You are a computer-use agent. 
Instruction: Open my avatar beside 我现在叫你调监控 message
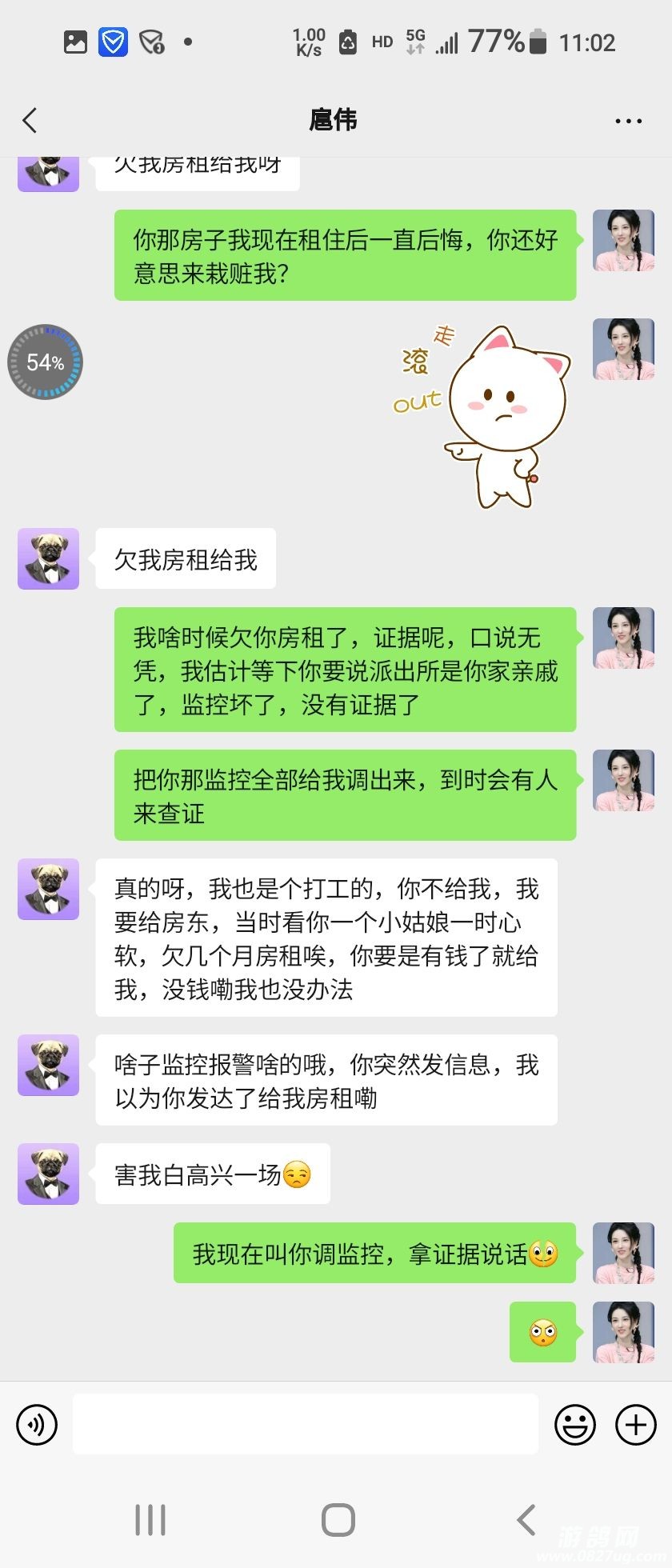[623, 1253]
